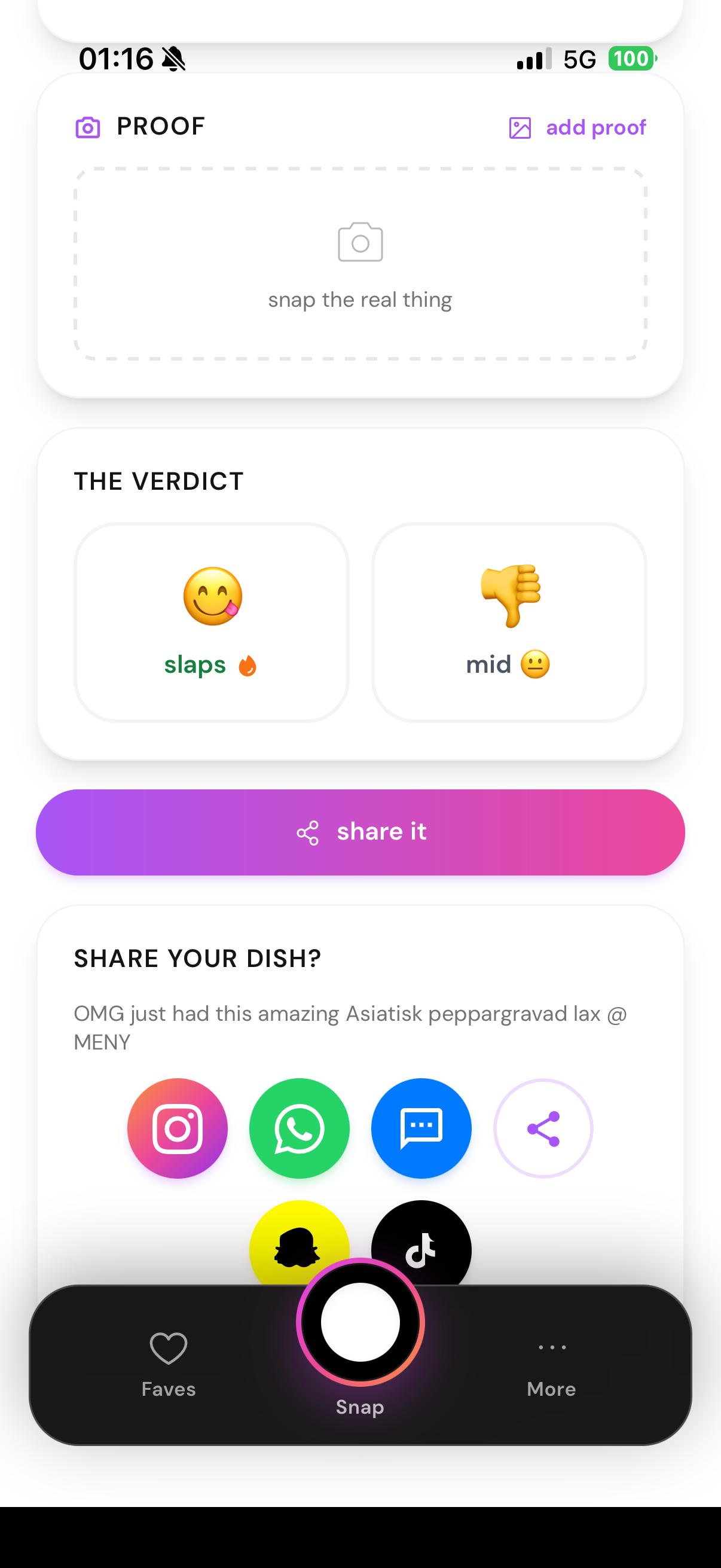This screenshot has height=1568, width=721.
Task: Send the dish via text message icon
Action: point(421,1128)
